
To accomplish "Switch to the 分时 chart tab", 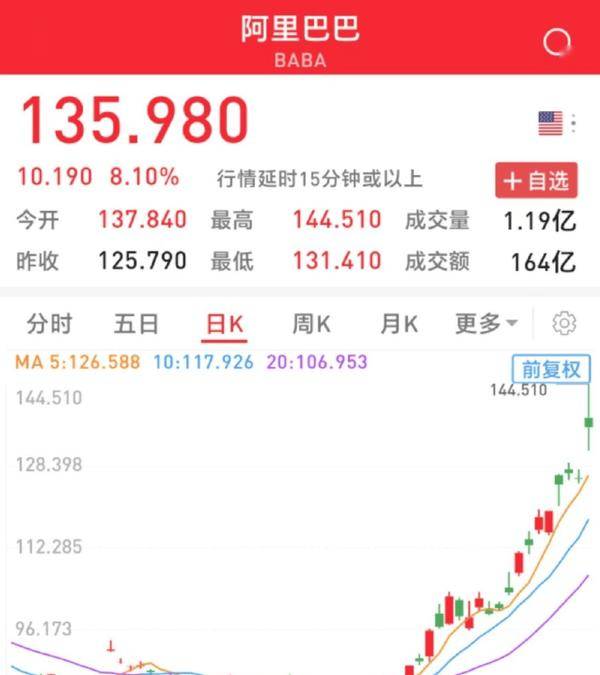I will coord(49,323).
